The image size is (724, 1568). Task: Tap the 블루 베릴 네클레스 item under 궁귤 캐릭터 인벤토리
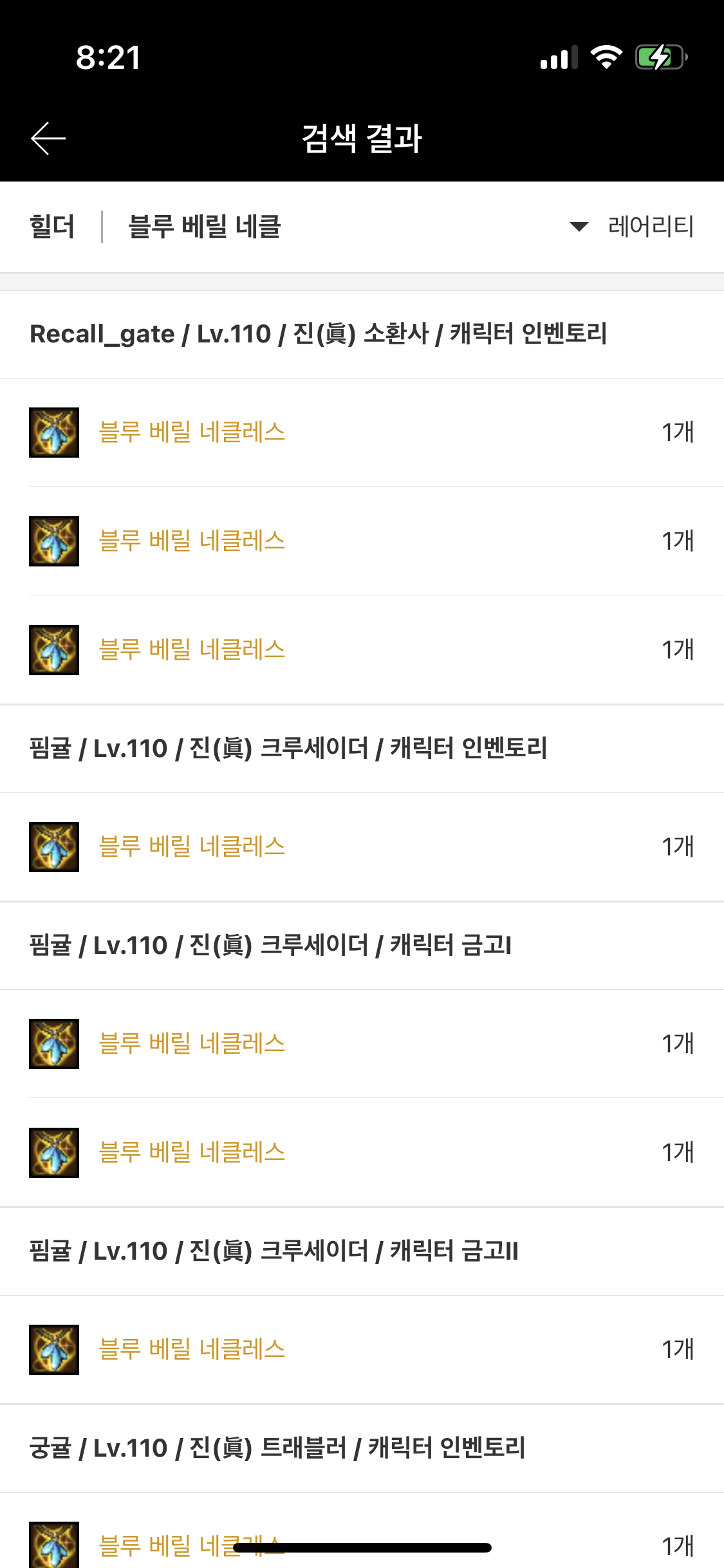coord(362,1538)
